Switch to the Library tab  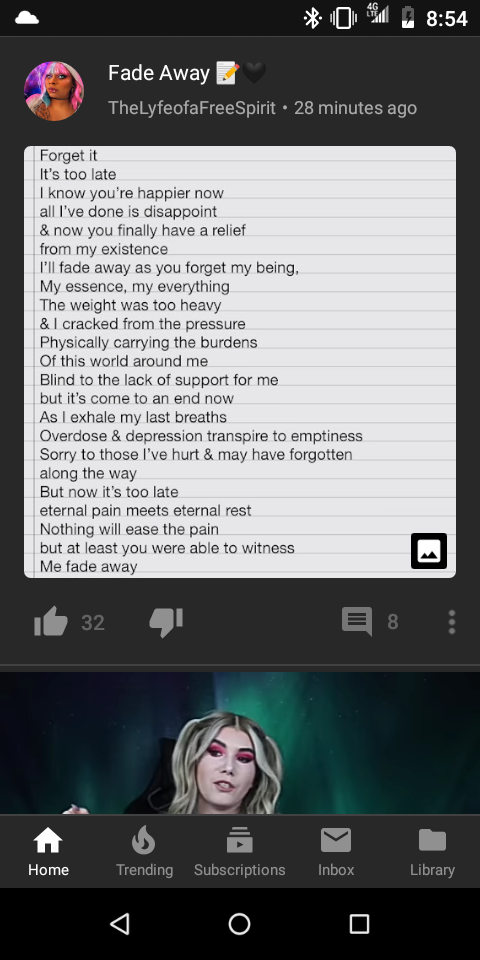click(432, 852)
